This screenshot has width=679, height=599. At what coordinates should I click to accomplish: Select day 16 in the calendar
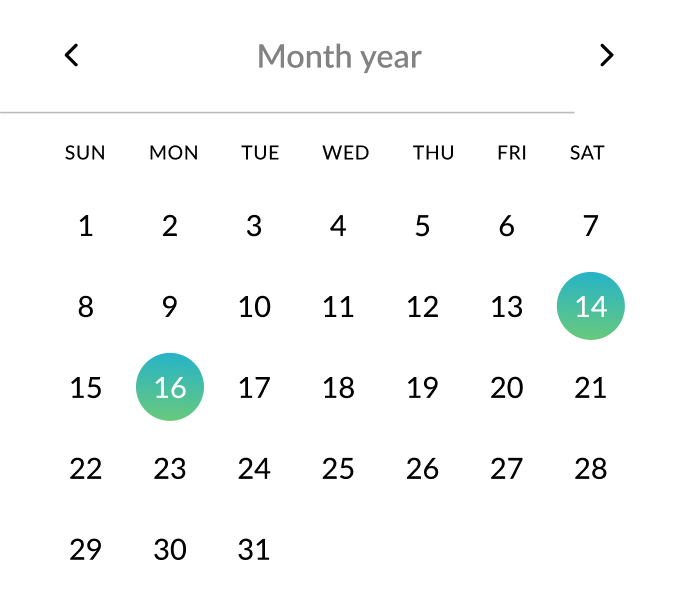170,387
